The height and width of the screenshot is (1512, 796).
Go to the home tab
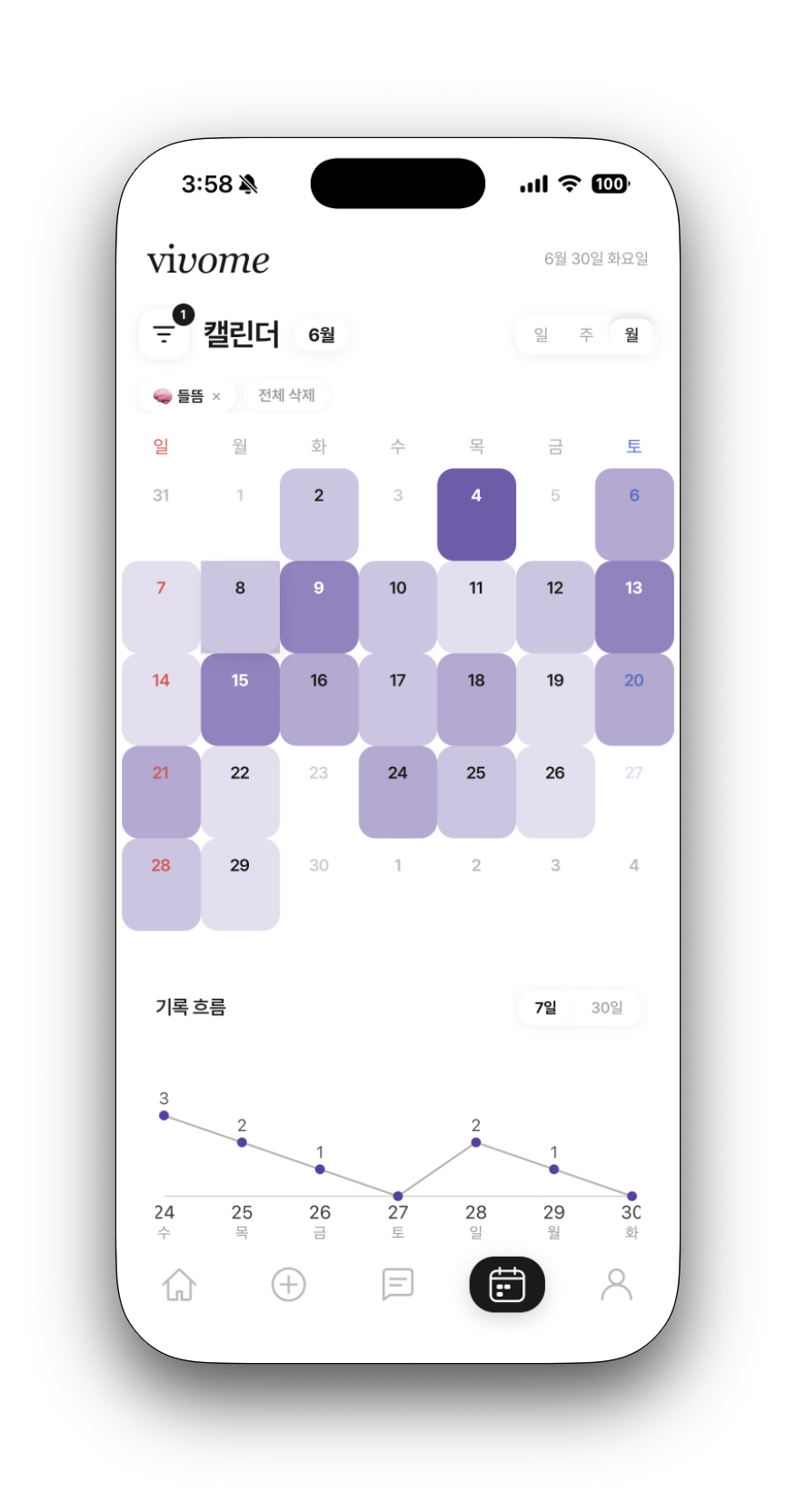coord(179,1285)
